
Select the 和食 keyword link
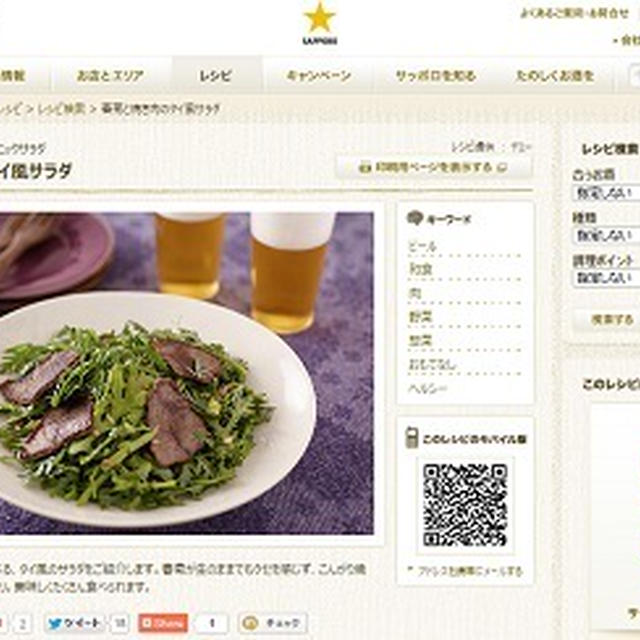(422, 270)
